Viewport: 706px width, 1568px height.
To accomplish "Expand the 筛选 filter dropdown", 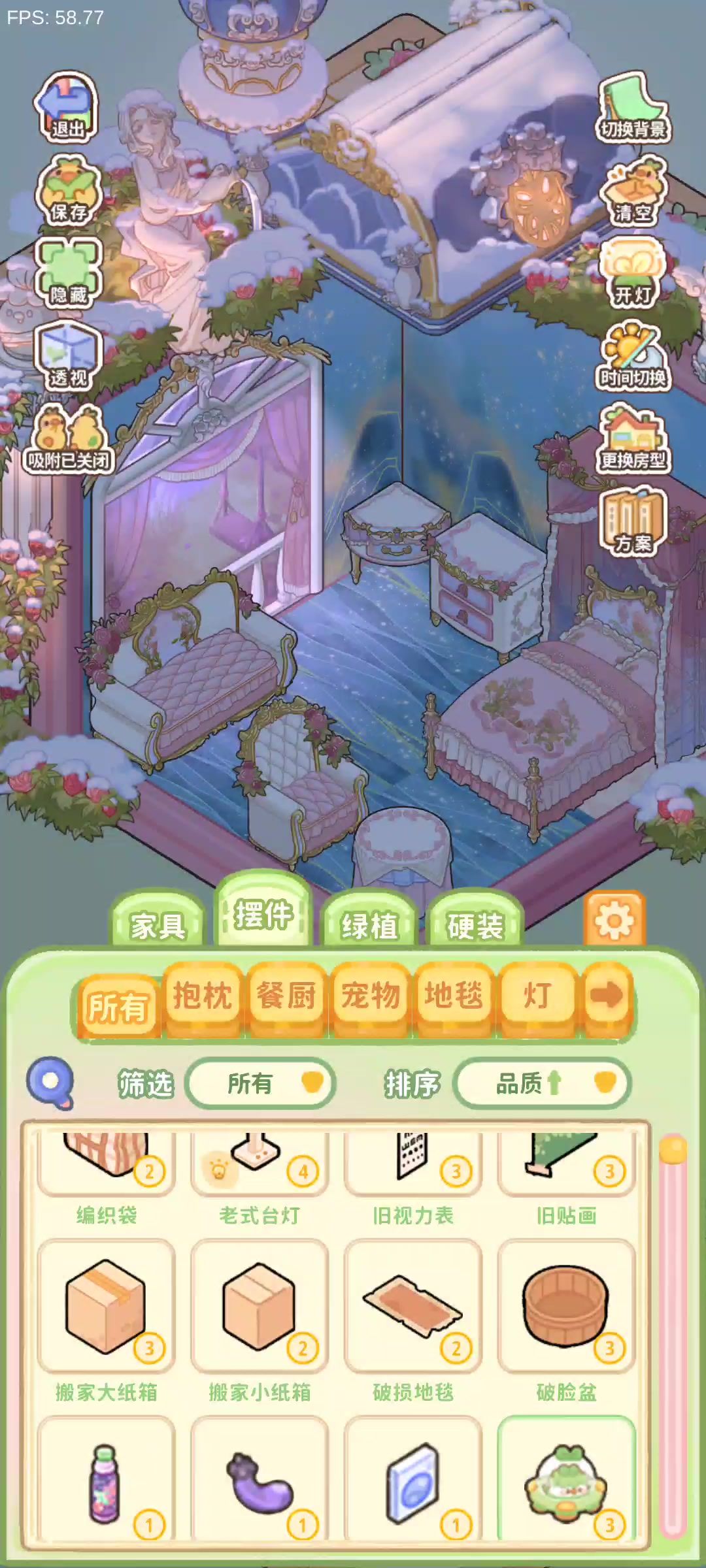I will [x=261, y=1083].
